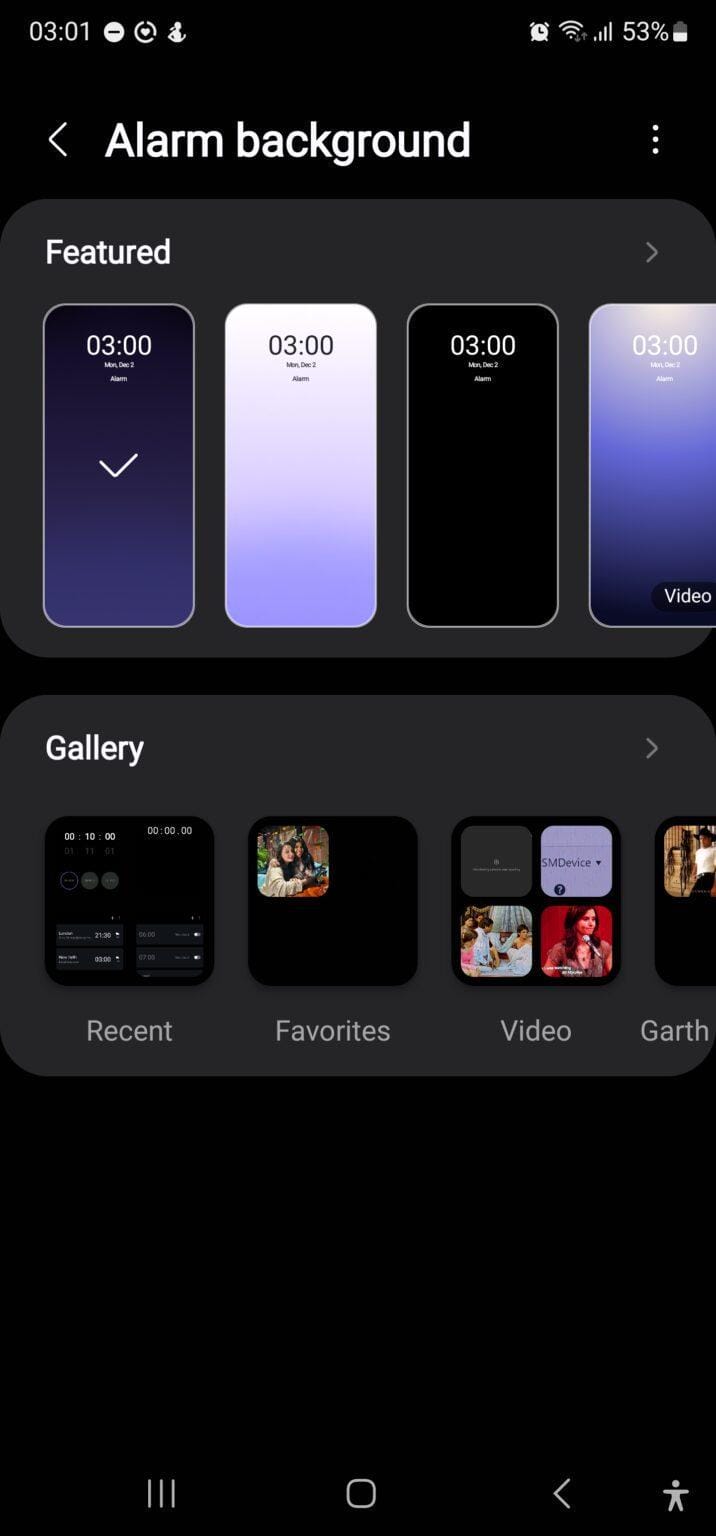The image size is (716, 1536).
Task: Choose the white-to-lavender gradient background
Action: click(x=301, y=465)
